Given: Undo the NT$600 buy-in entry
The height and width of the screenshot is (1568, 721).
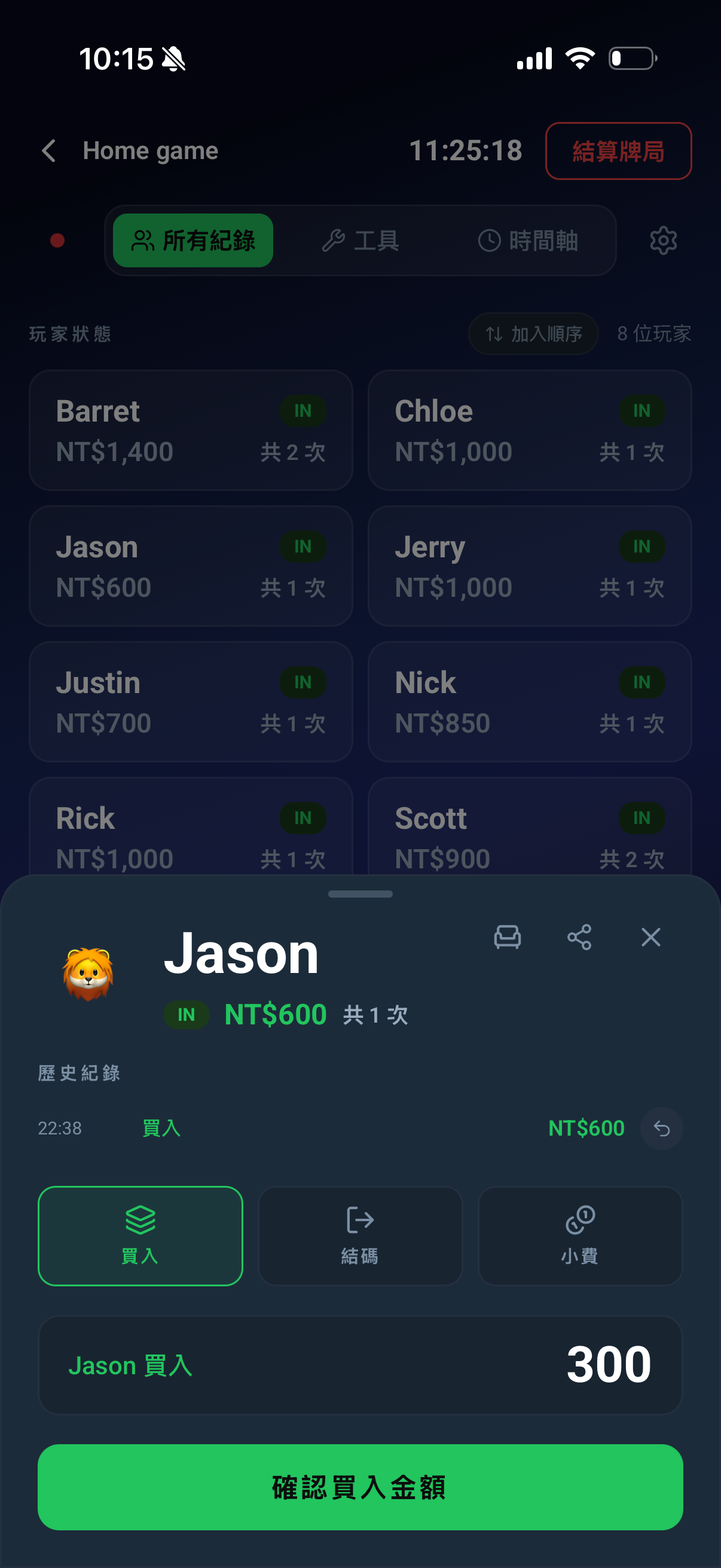Looking at the screenshot, I should click(661, 1128).
